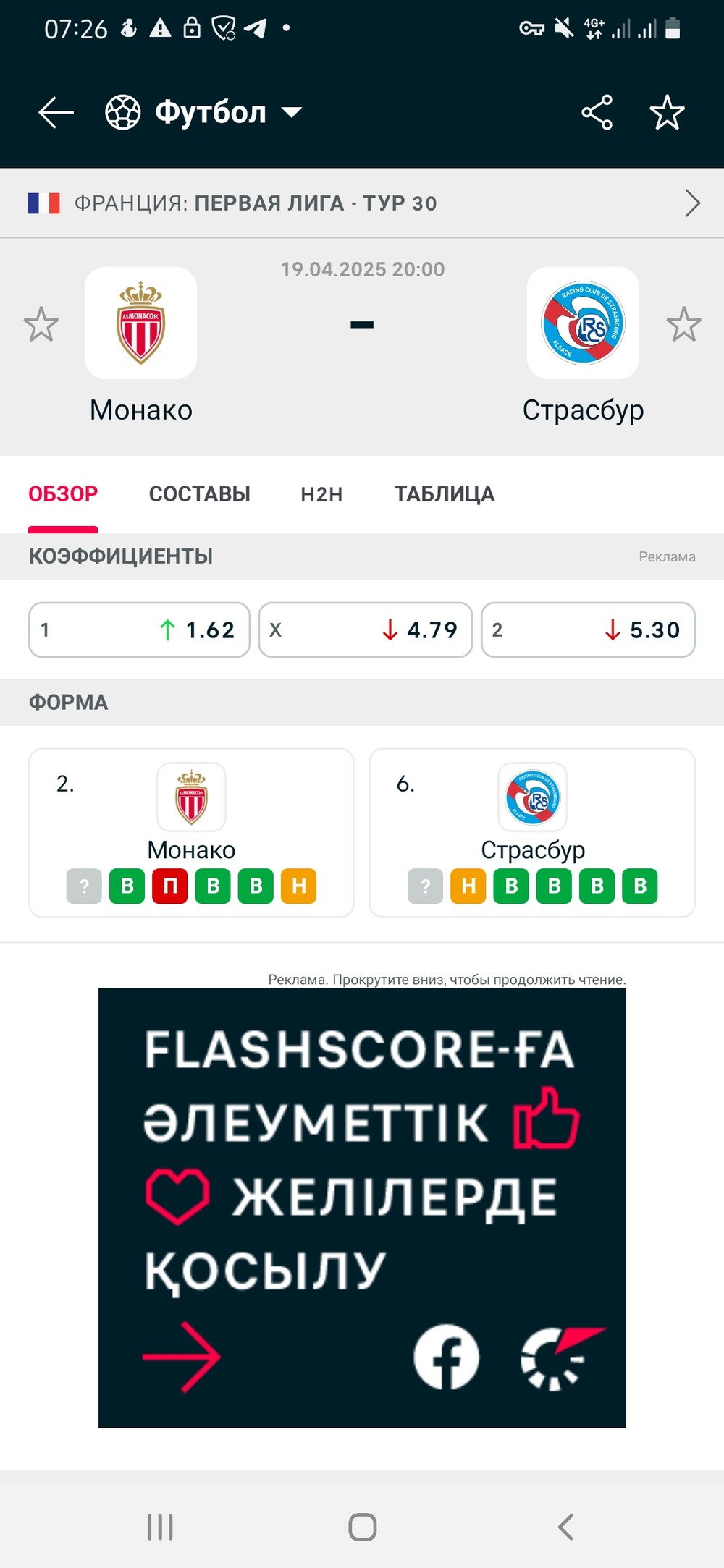
Task: Open recent apps from the navigation bar
Action: click(160, 1527)
